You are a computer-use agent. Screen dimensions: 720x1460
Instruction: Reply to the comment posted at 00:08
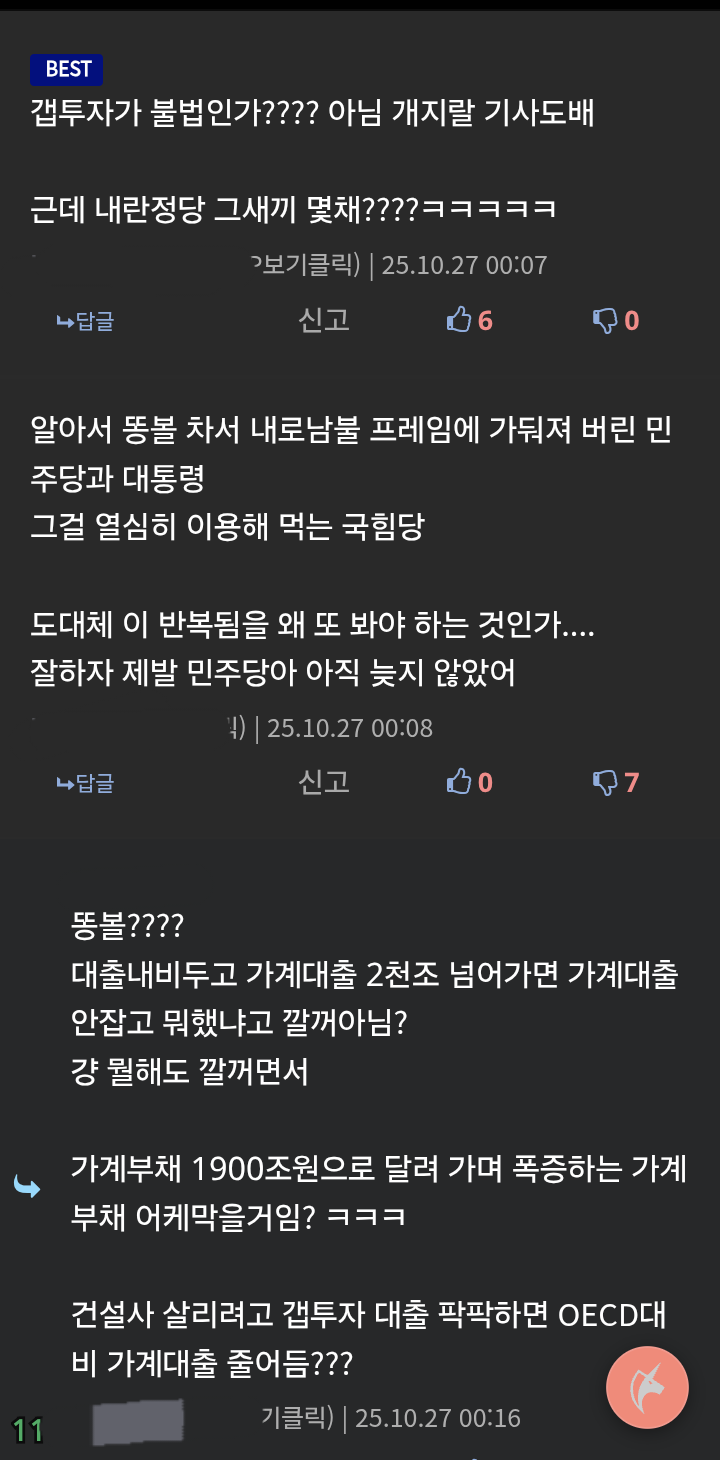86,783
